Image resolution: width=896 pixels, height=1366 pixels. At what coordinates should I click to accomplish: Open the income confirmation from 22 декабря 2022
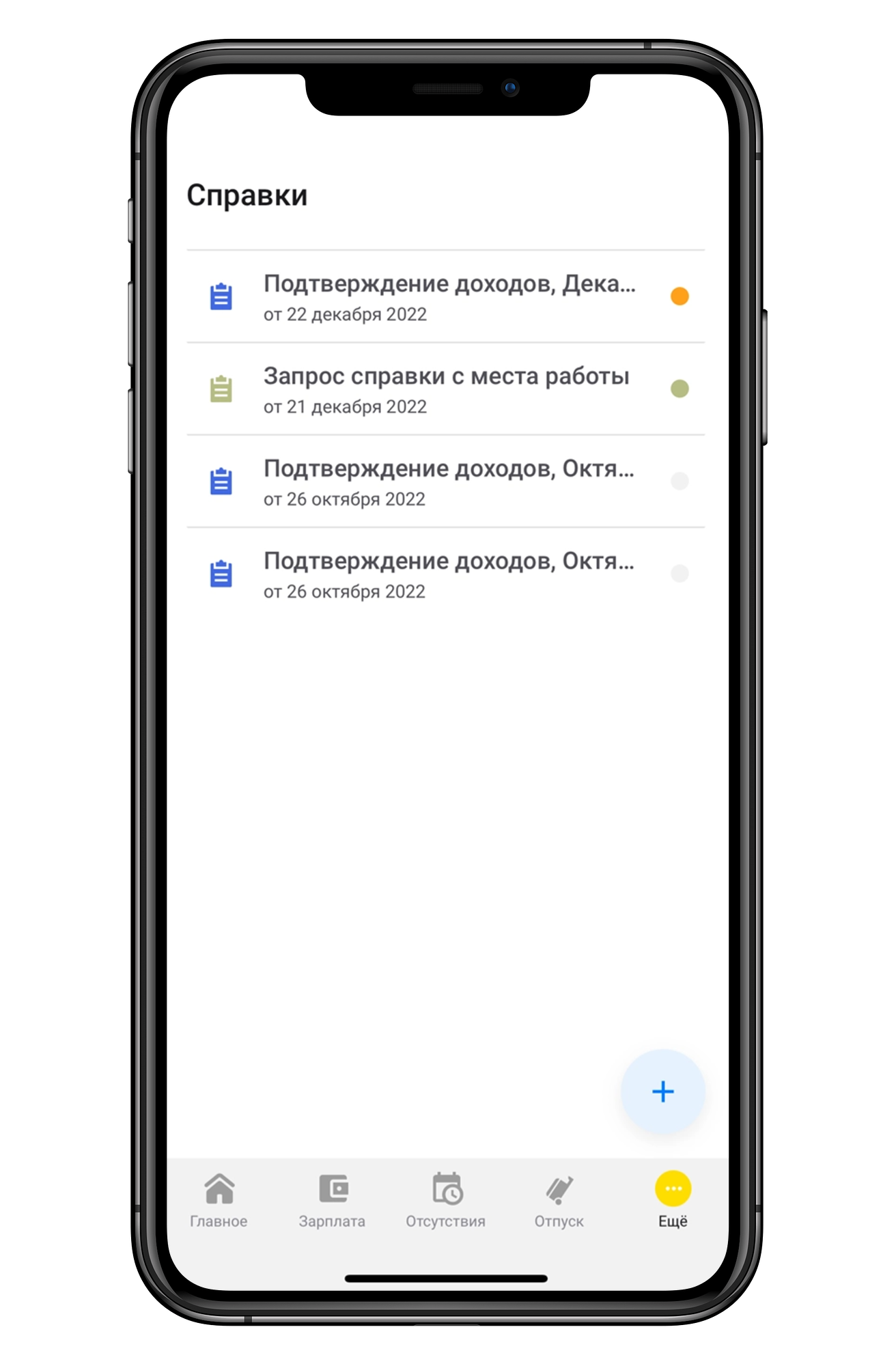pos(448,297)
